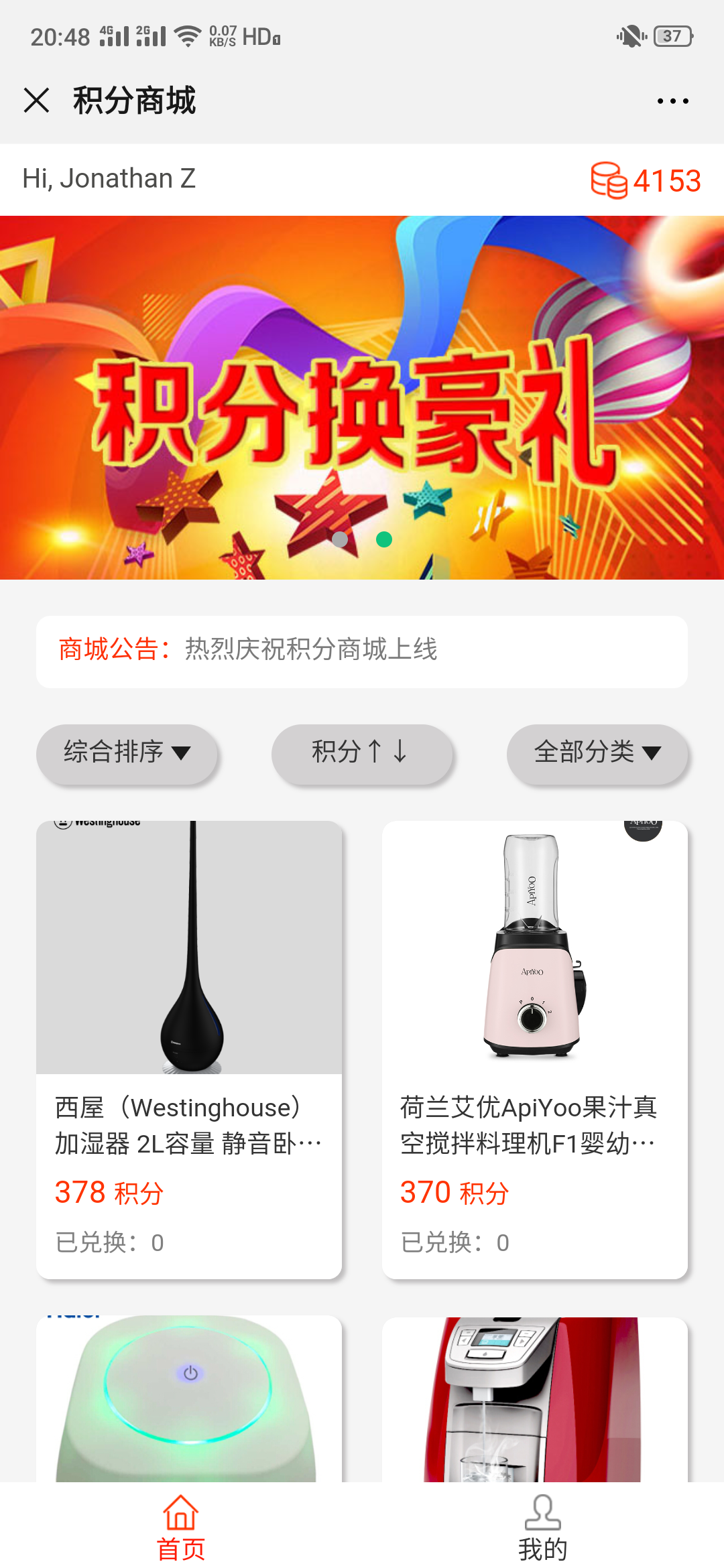Check my 4153 points balance
Image resolution: width=724 pixels, height=1568 pixels.
(646, 180)
